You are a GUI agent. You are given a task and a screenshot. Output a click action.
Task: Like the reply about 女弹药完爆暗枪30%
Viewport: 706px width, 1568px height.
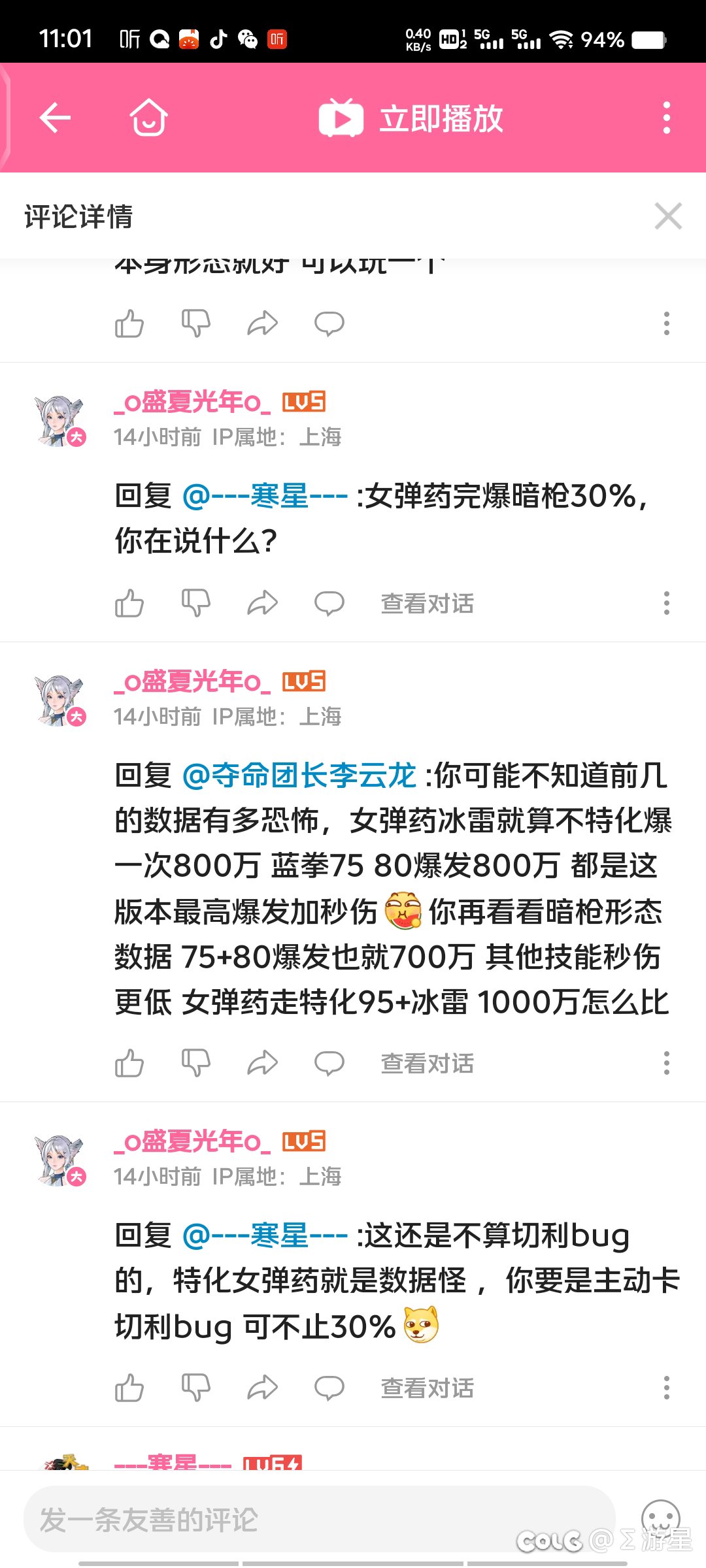(x=129, y=603)
